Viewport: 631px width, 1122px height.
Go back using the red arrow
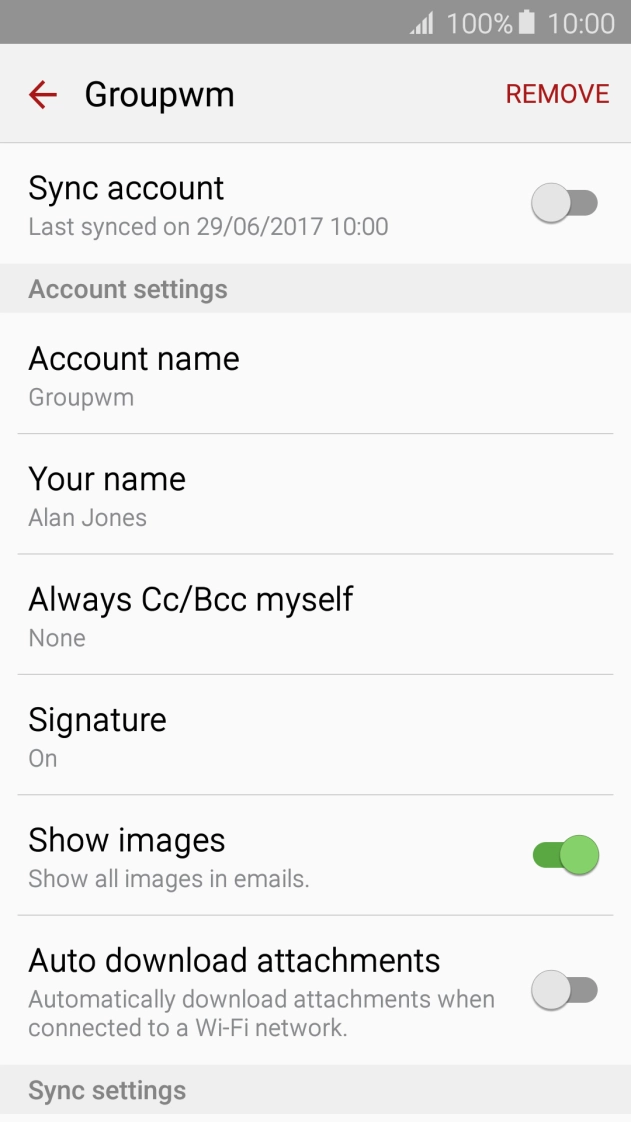point(43,95)
